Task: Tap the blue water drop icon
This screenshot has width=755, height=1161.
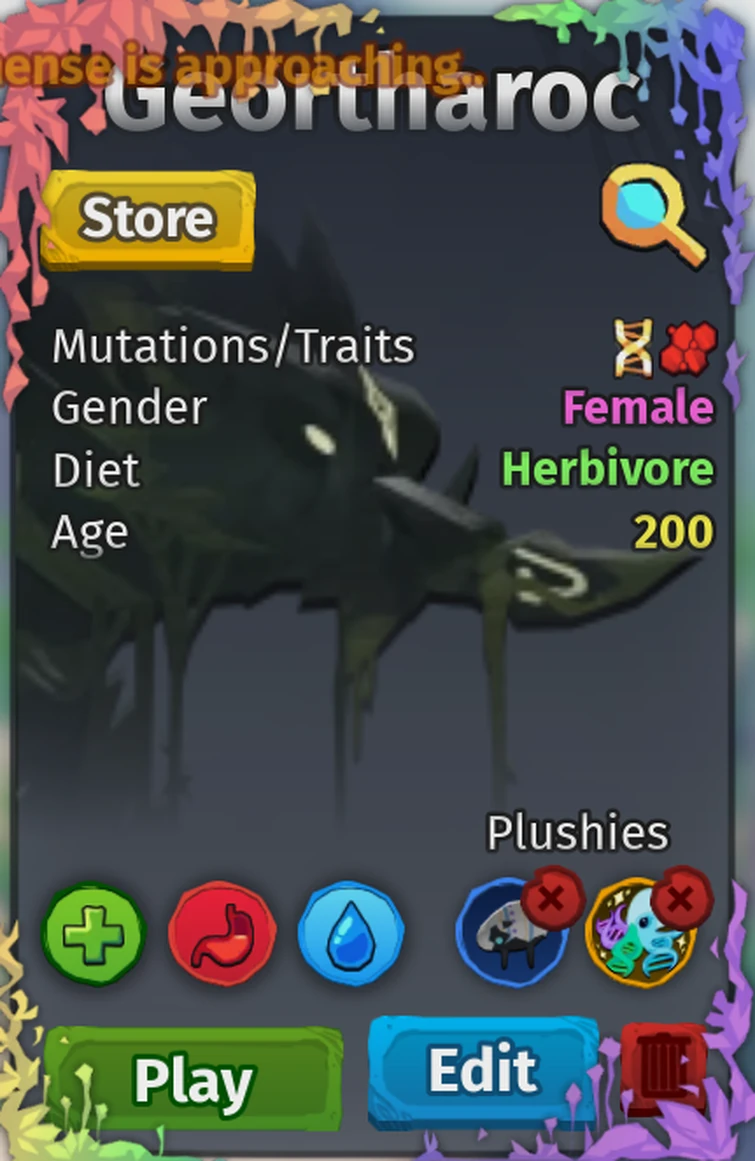Action: pos(350,934)
